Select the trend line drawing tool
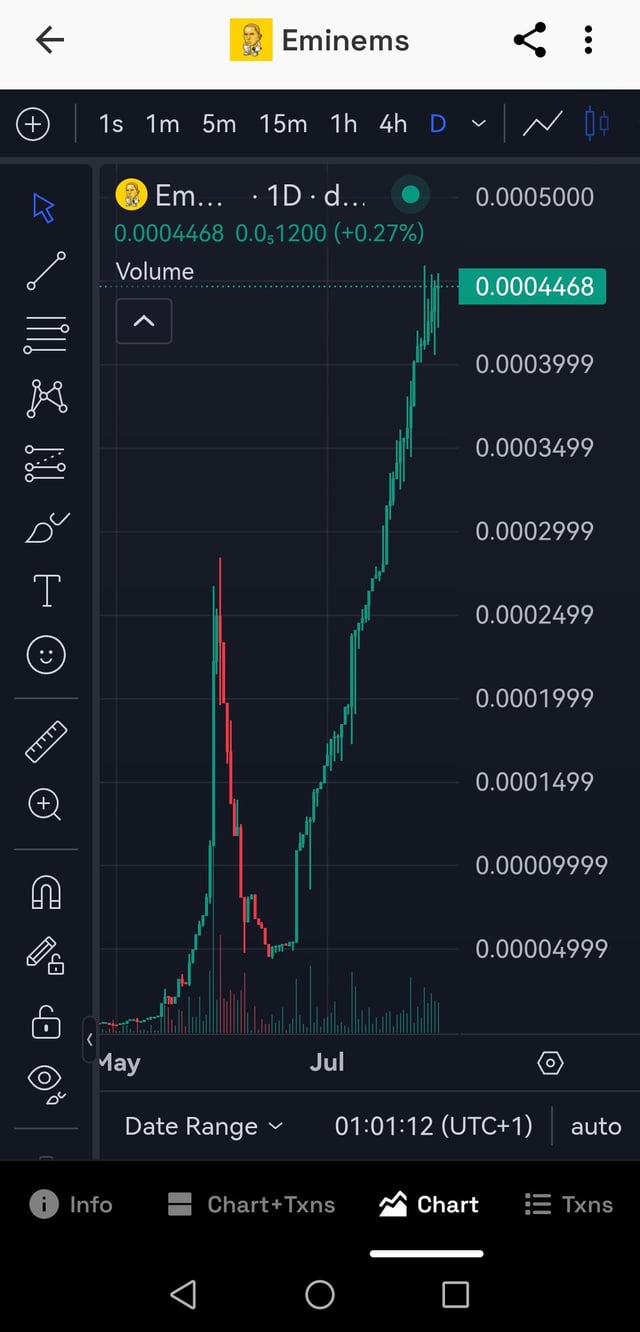The width and height of the screenshot is (640, 1332). 46,271
